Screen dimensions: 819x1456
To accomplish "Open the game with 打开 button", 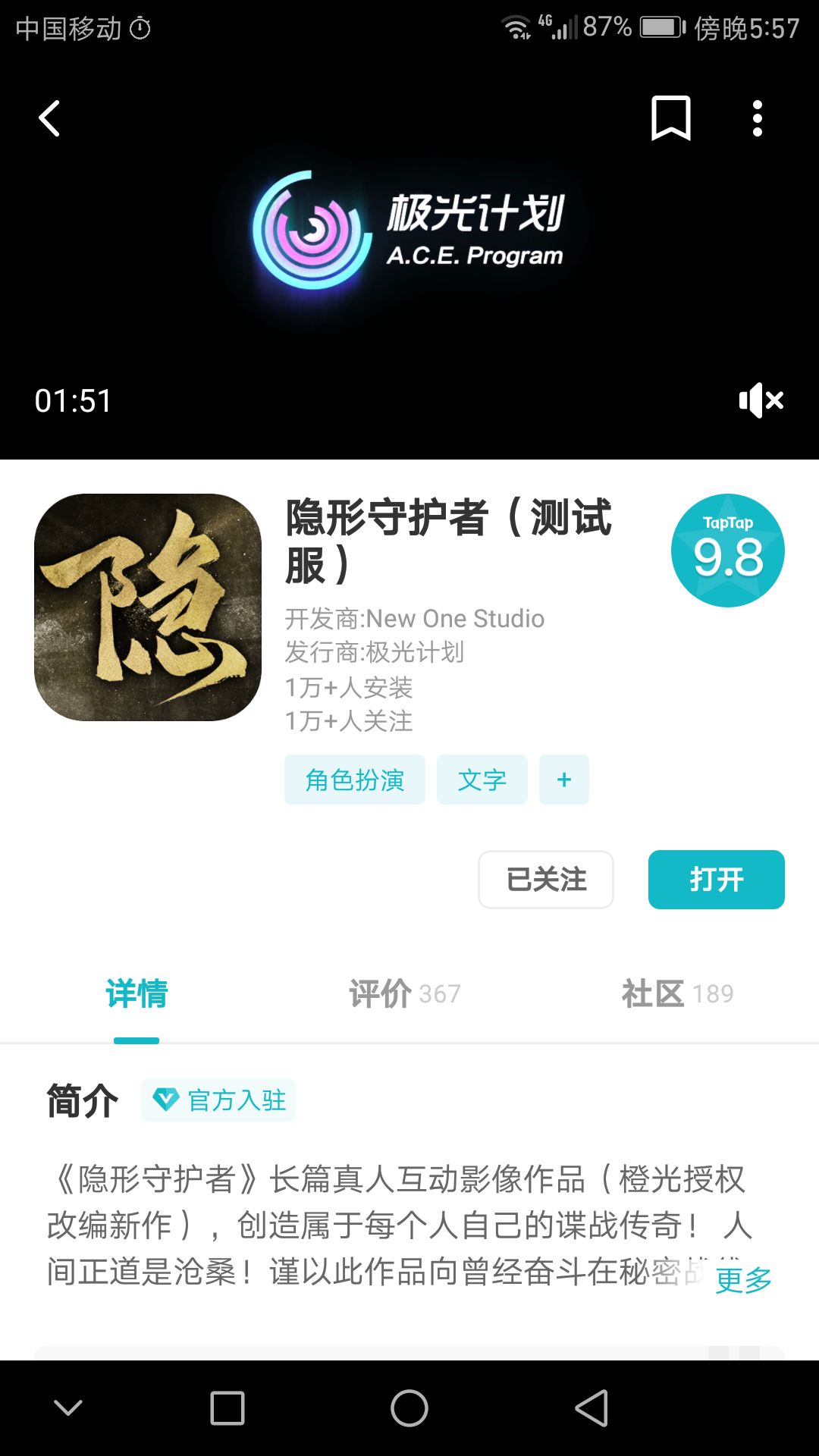I will (x=717, y=880).
